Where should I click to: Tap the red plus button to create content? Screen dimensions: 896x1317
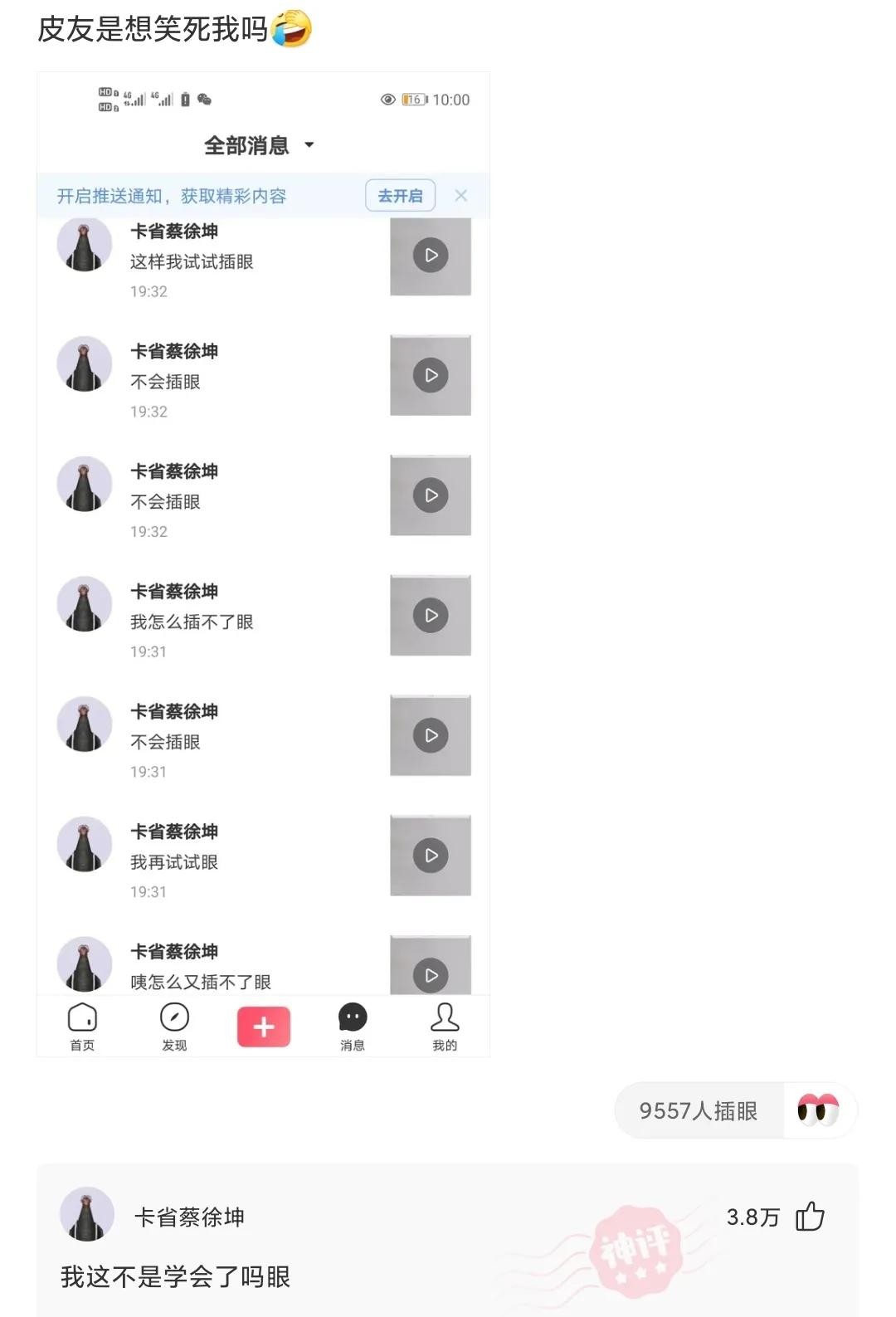click(263, 1026)
